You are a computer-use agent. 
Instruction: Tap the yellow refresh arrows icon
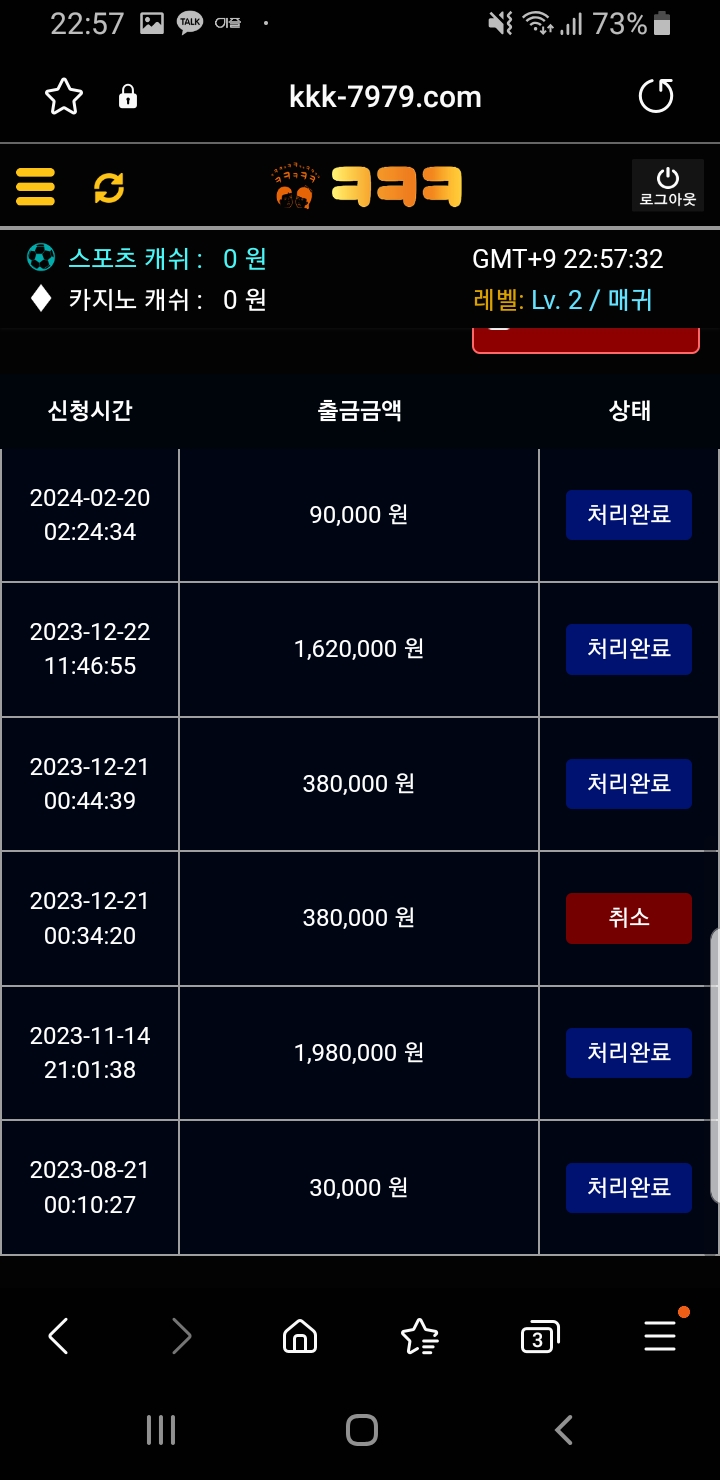click(x=109, y=187)
